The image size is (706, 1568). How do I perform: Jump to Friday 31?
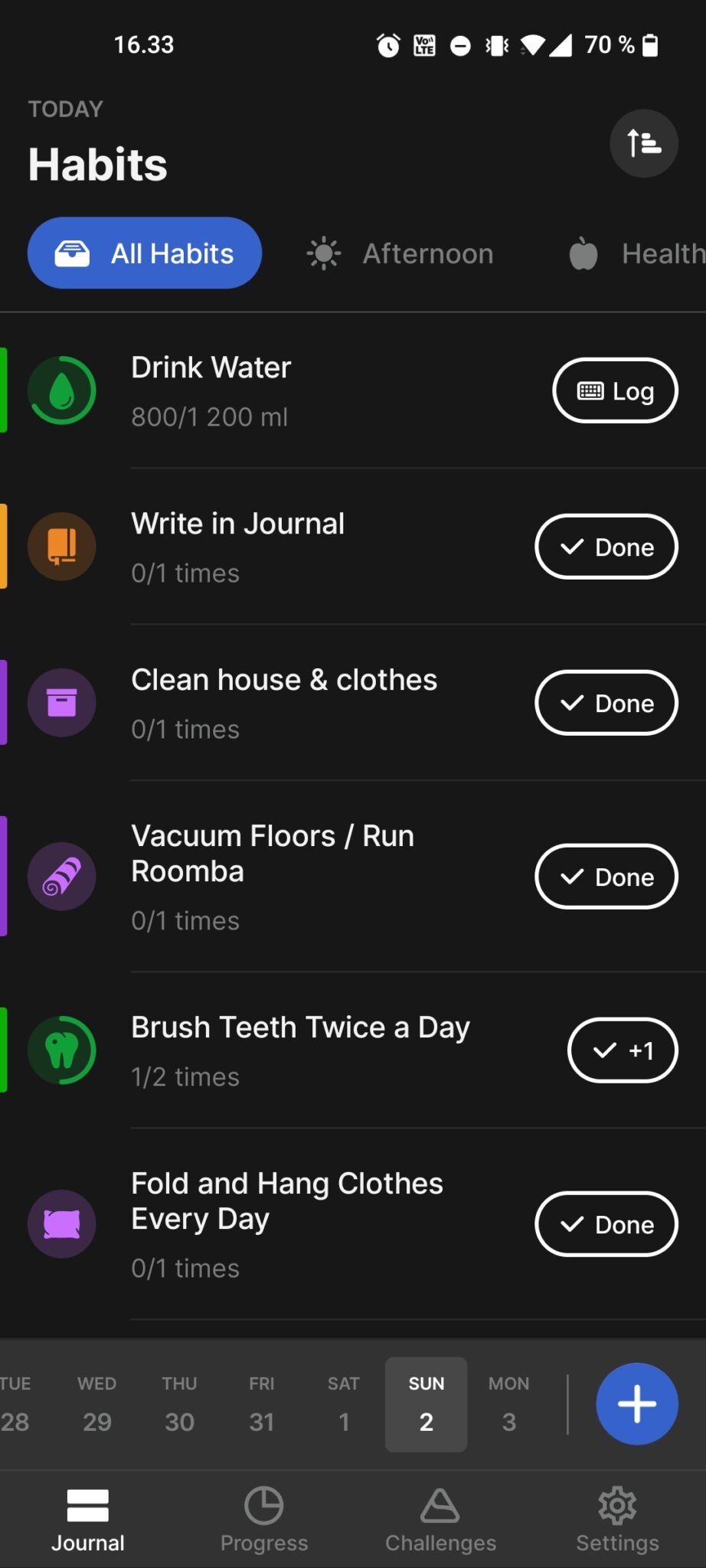(262, 1405)
